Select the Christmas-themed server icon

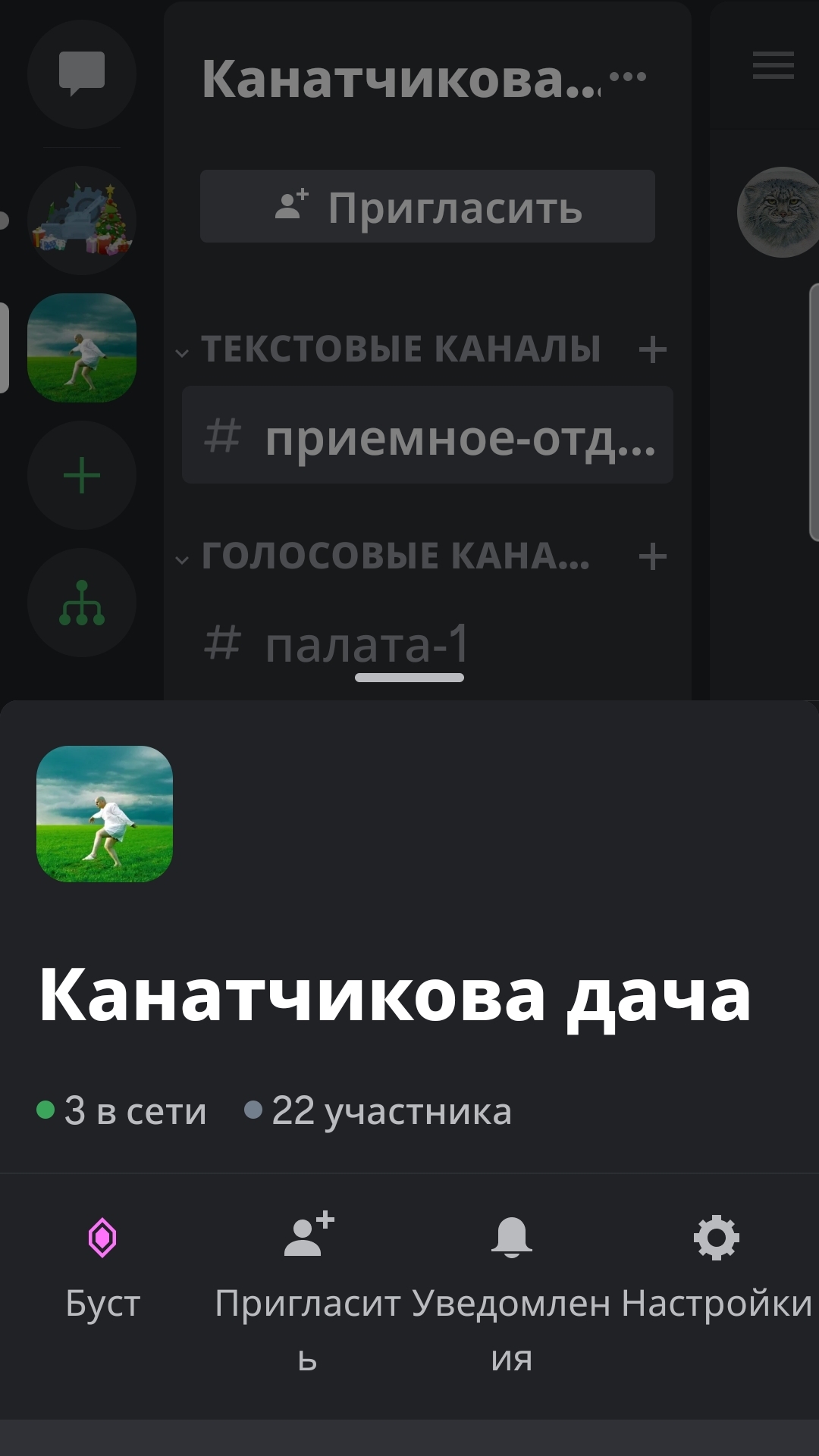pos(82,220)
